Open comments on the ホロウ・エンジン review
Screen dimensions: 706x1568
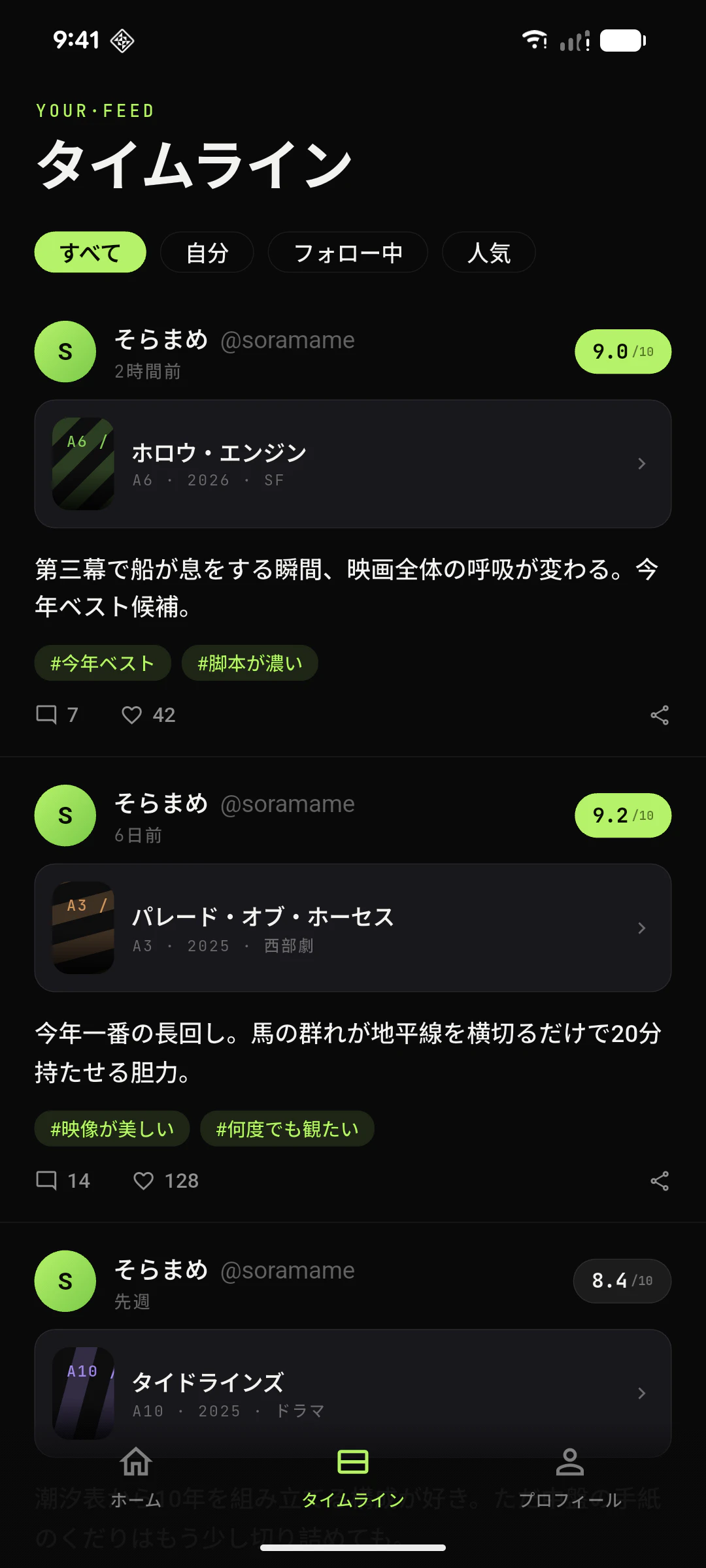coord(57,715)
